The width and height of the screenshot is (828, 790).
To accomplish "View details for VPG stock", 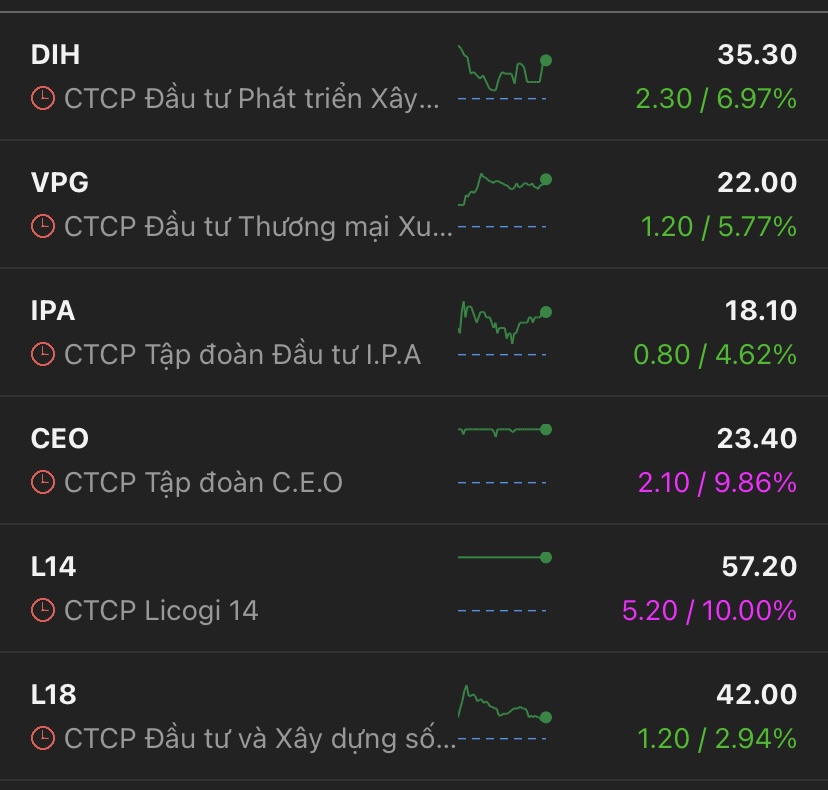I will (x=240, y=204).
